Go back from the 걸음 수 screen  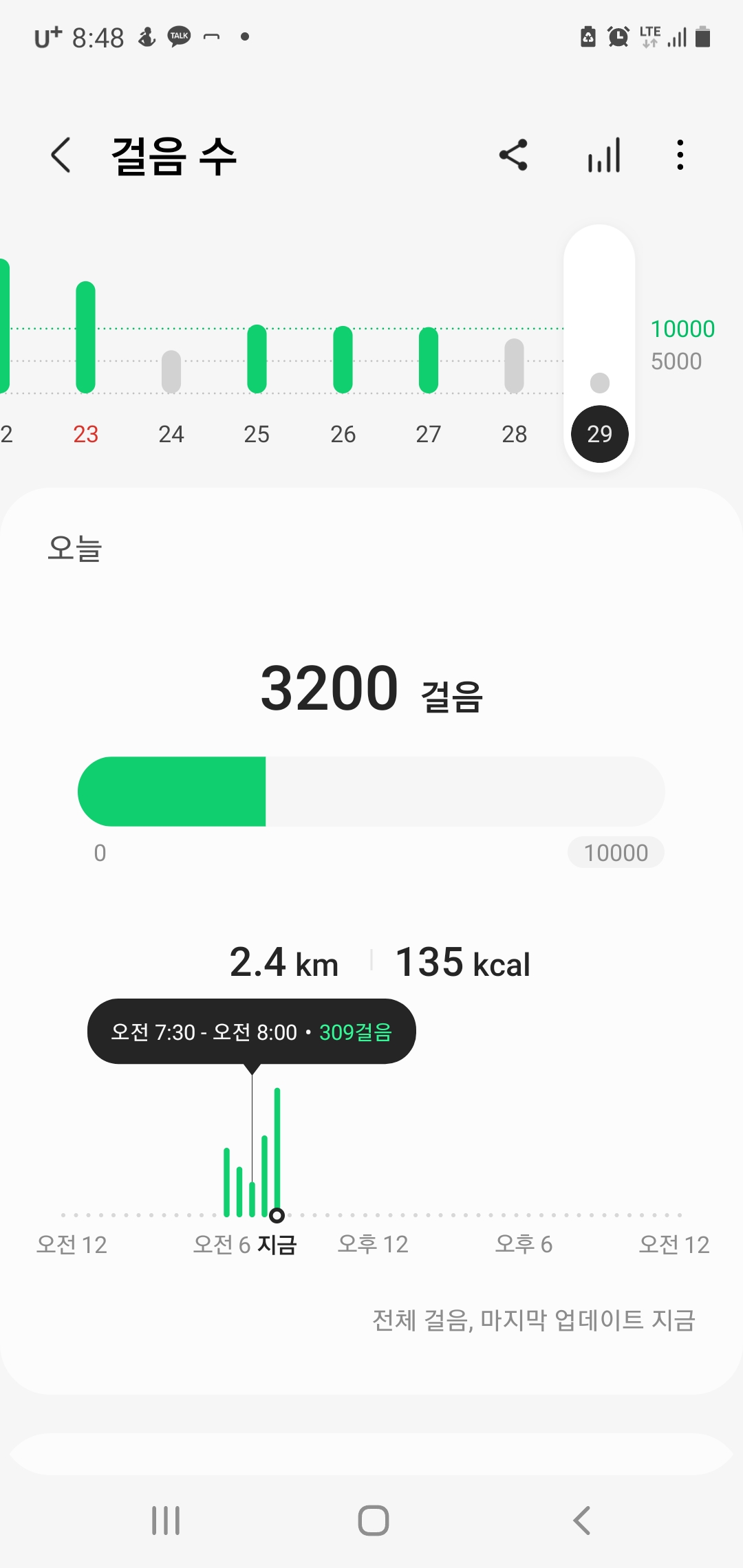pos(61,155)
